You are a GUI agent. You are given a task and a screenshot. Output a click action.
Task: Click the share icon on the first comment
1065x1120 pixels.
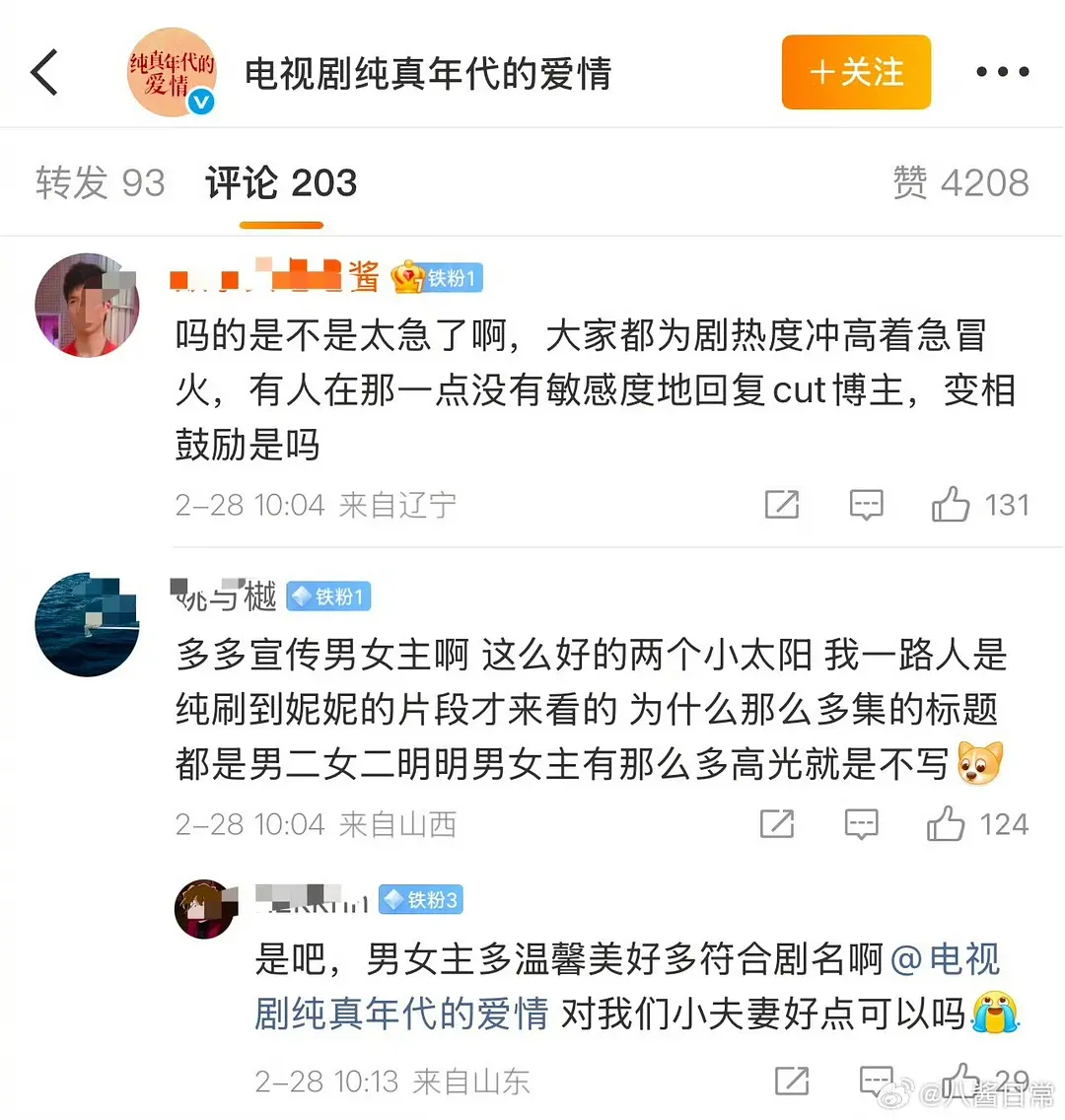point(782,506)
